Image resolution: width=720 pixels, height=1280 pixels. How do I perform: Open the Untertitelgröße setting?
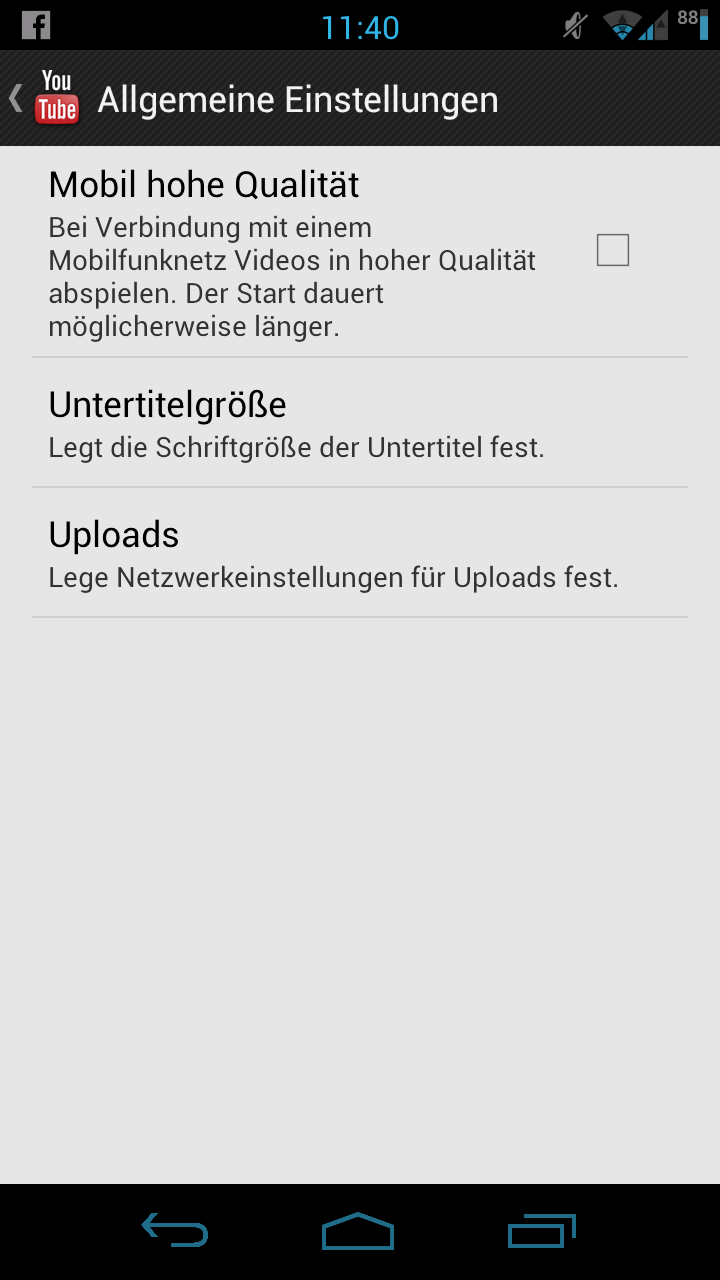click(x=360, y=423)
